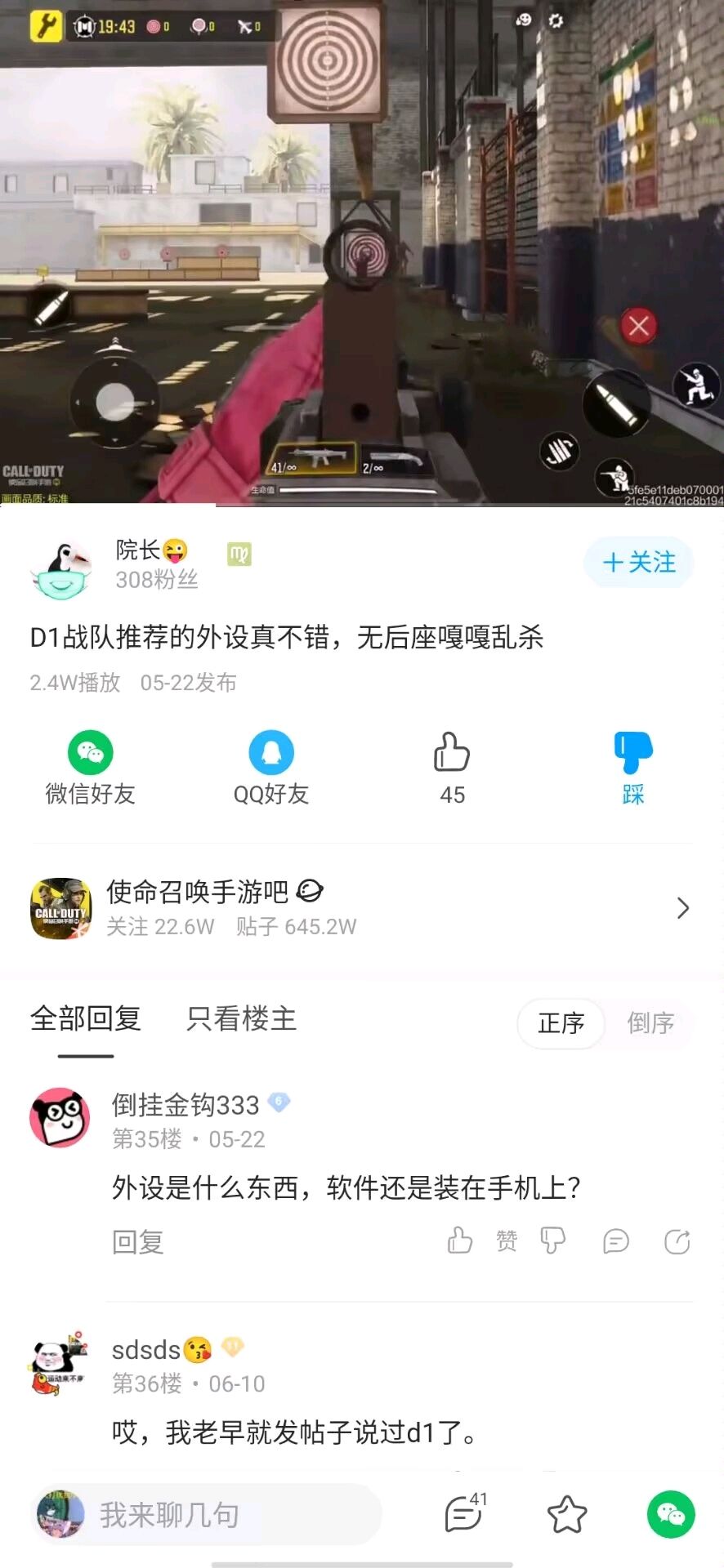Follow 院长 via the +关注 button
This screenshot has width=724, height=1568.
click(638, 562)
